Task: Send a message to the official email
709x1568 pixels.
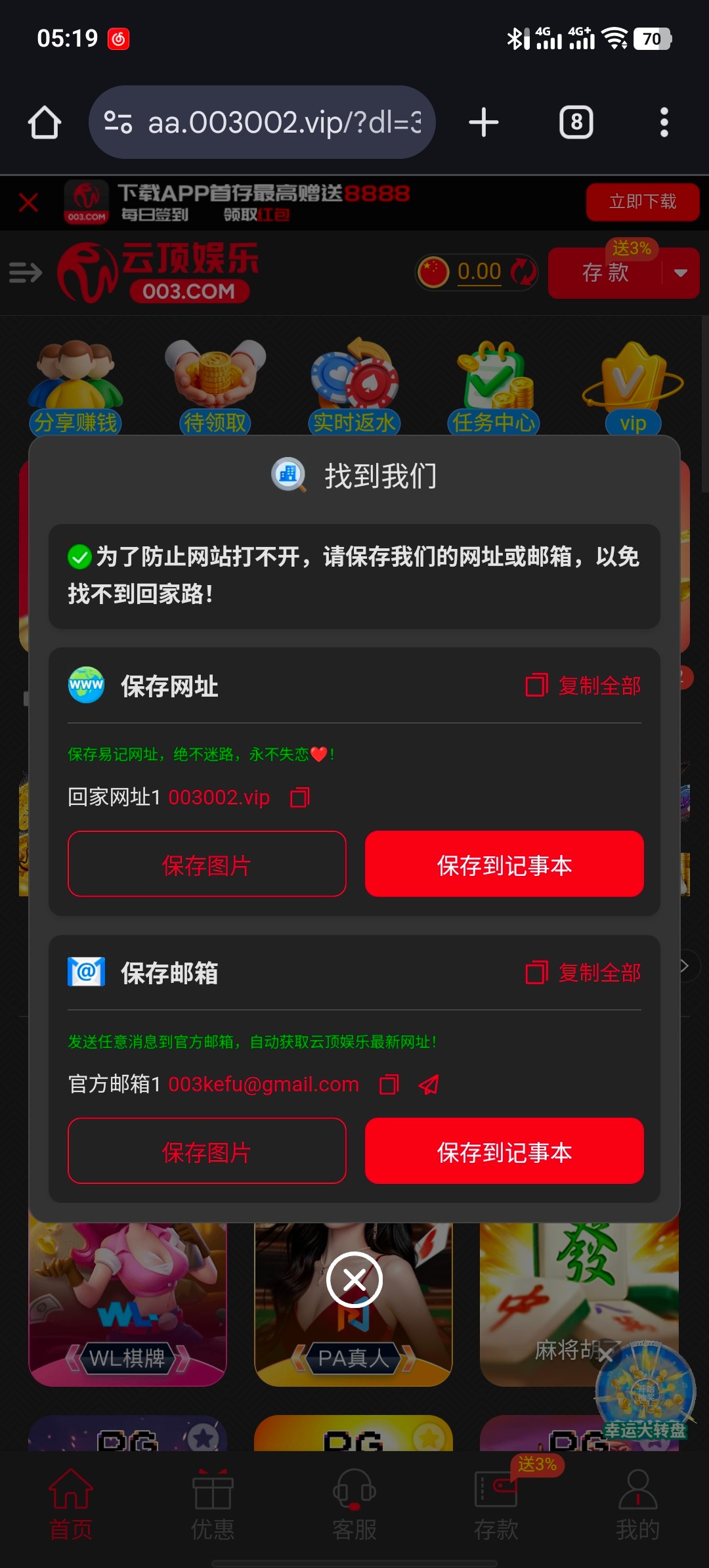Action: (x=429, y=1084)
